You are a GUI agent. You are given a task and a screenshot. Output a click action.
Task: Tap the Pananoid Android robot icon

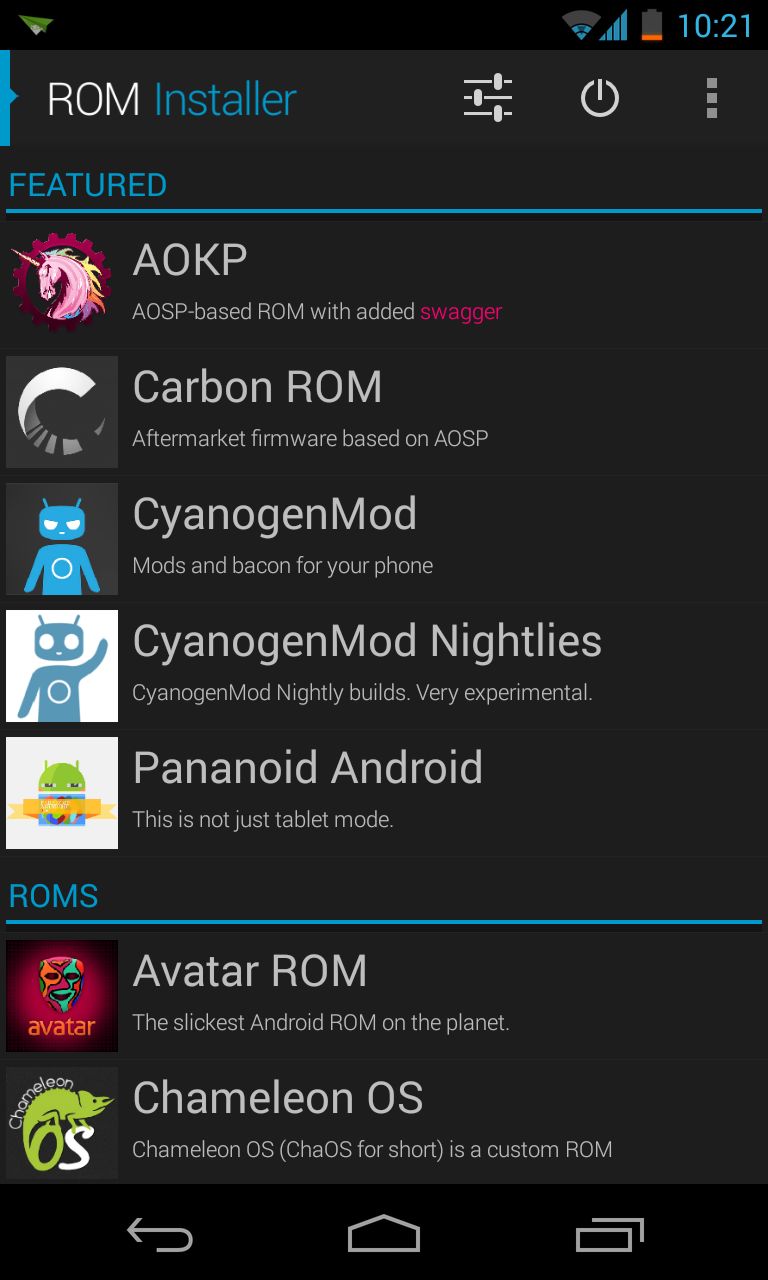(61, 792)
